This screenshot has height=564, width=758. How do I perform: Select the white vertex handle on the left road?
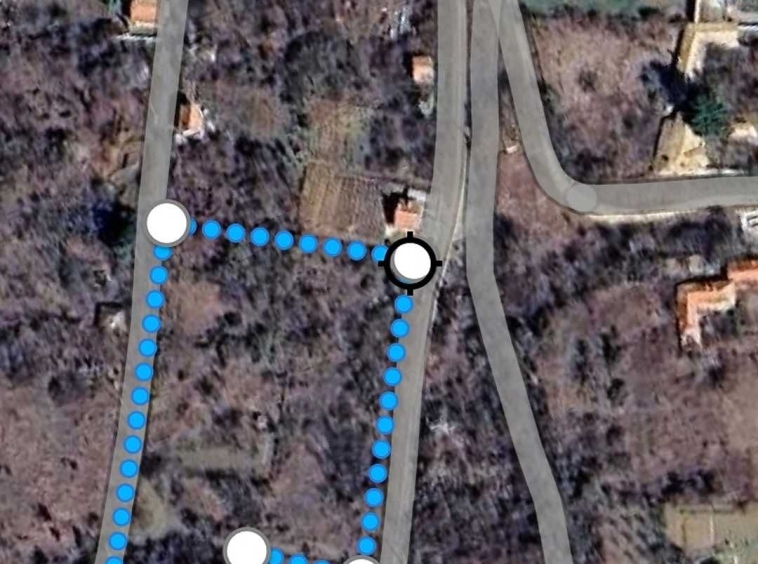tap(167, 223)
